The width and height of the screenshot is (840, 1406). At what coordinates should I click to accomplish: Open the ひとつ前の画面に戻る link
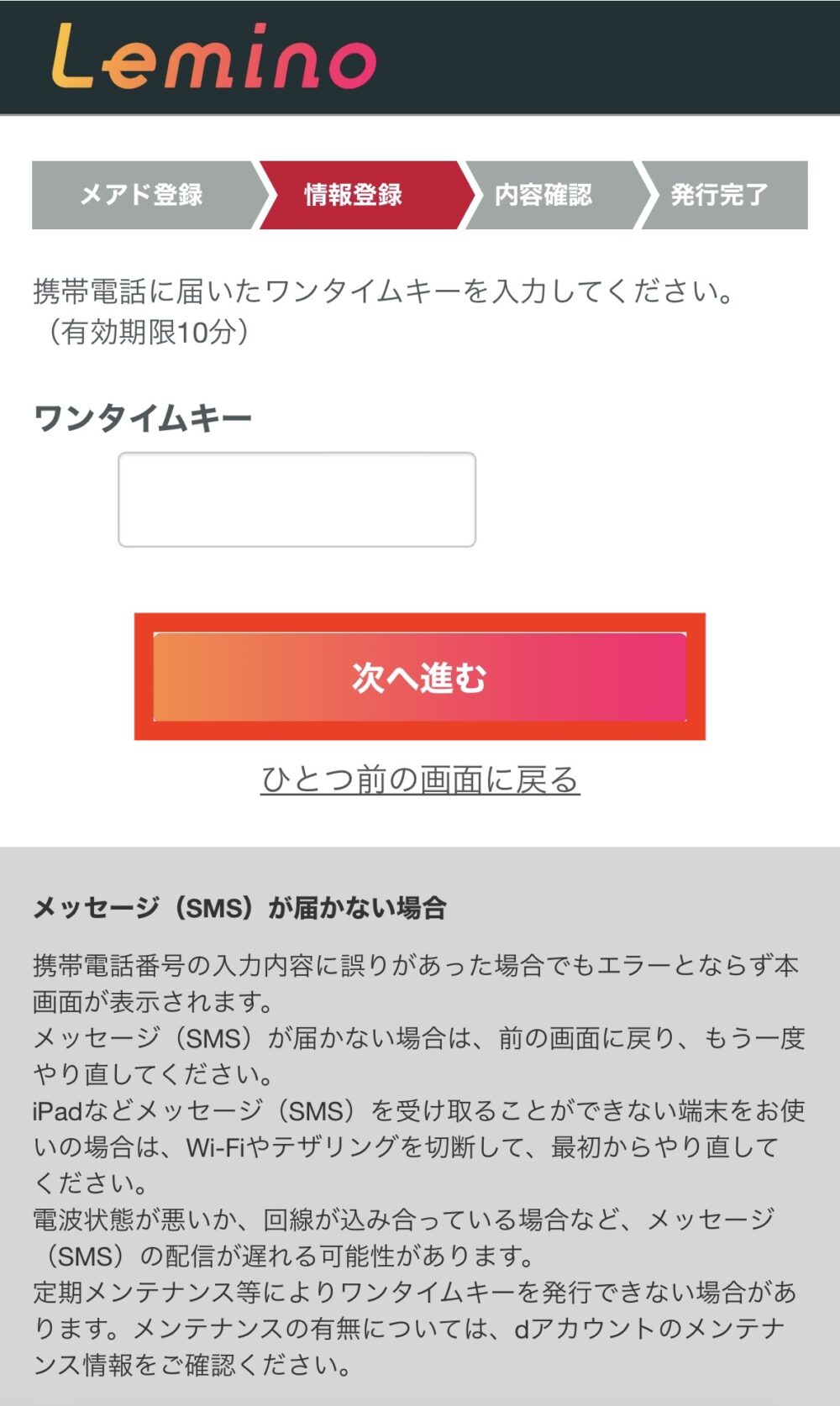point(420,779)
